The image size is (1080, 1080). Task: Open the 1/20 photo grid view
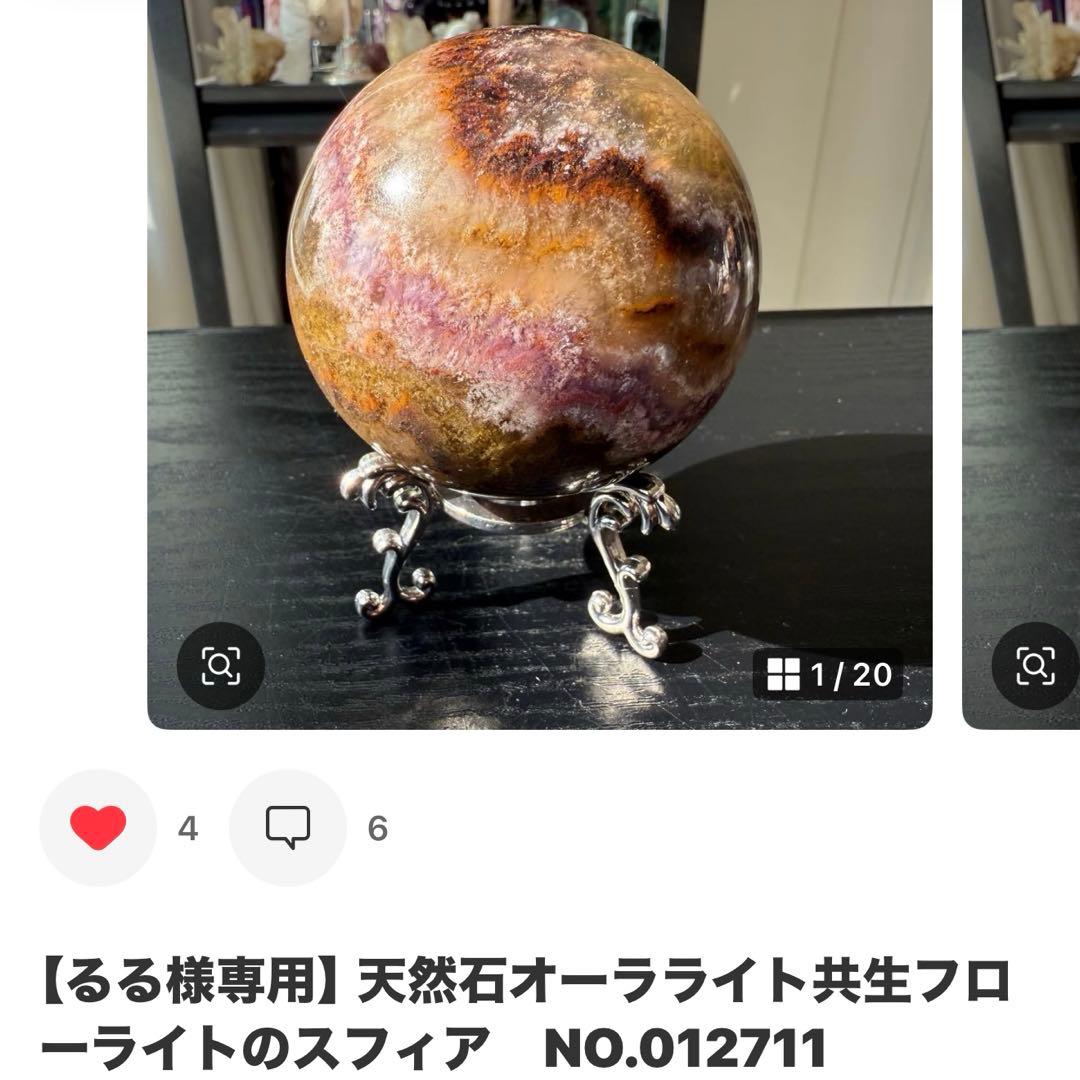[x=829, y=675]
